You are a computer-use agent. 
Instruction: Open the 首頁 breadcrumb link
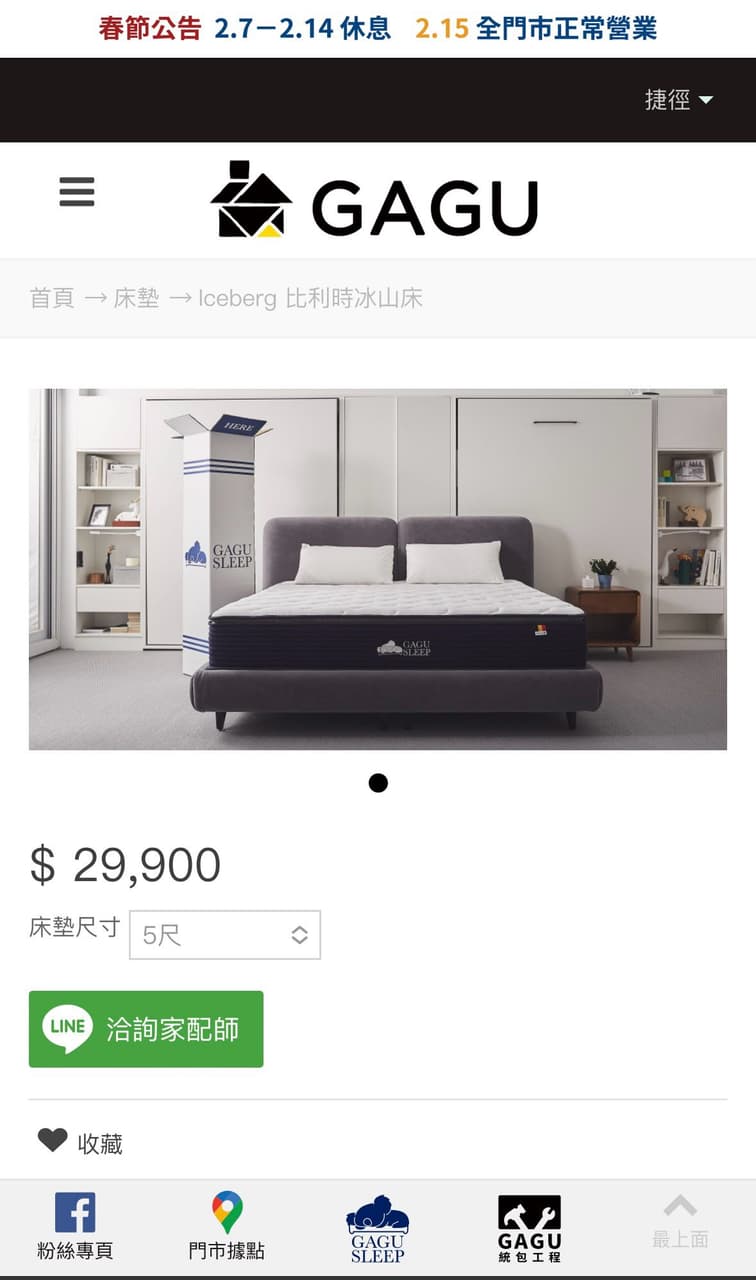point(52,298)
